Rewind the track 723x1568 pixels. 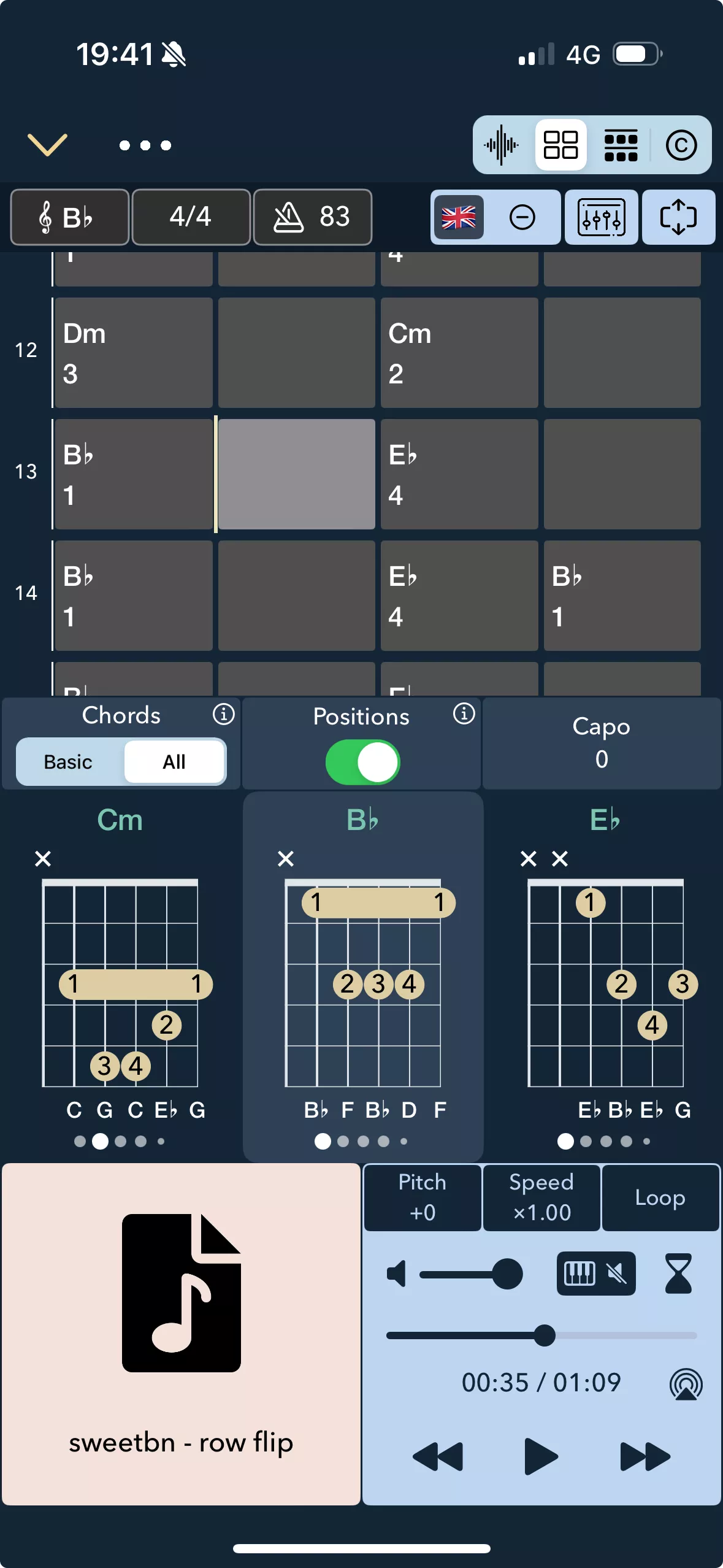[x=438, y=1456]
